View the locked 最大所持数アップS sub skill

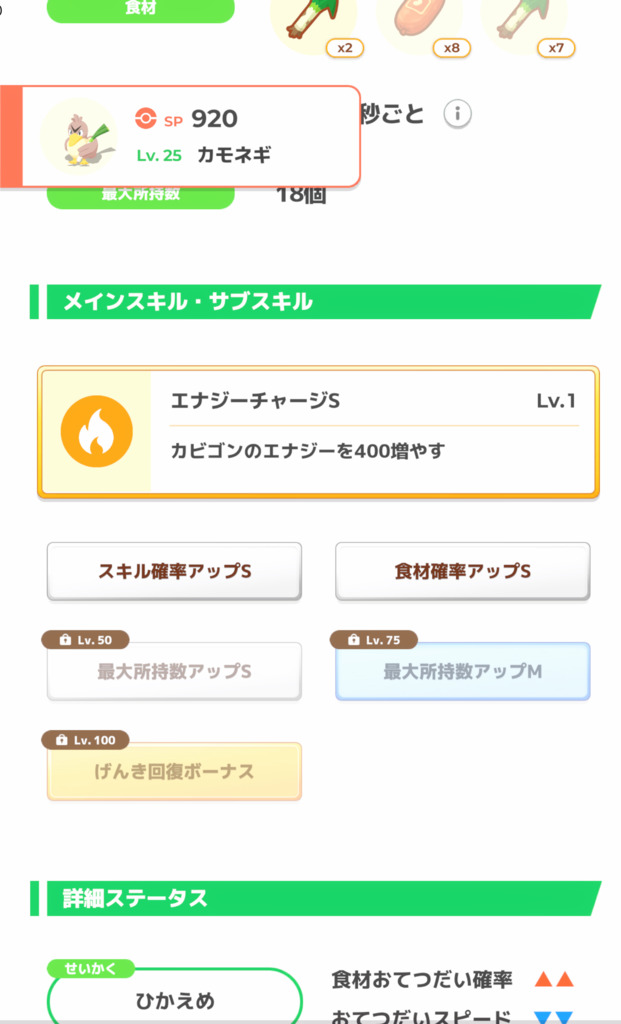174,671
